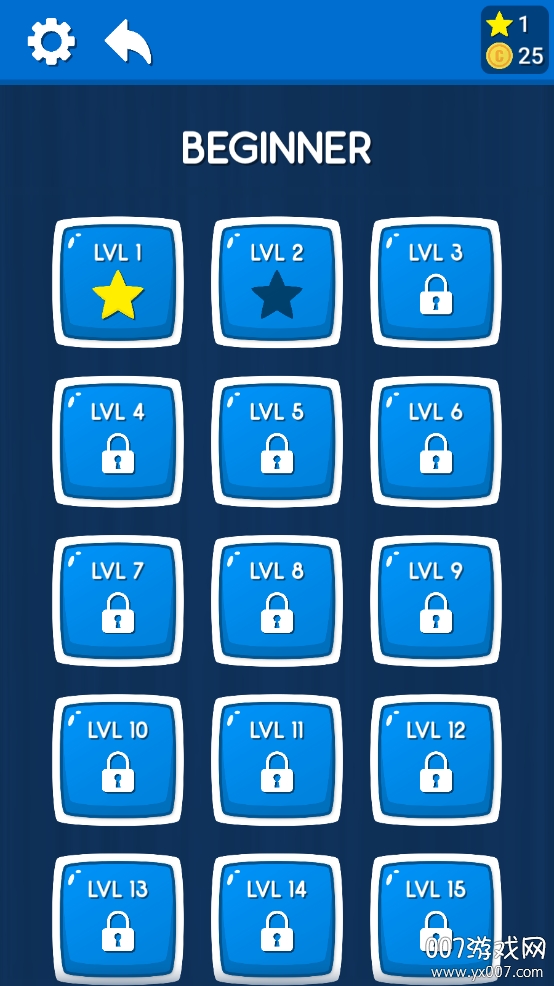Start LVL 2
The height and width of the screenshot is (986, 554).
pyautogui.click(x=277, y=282)
